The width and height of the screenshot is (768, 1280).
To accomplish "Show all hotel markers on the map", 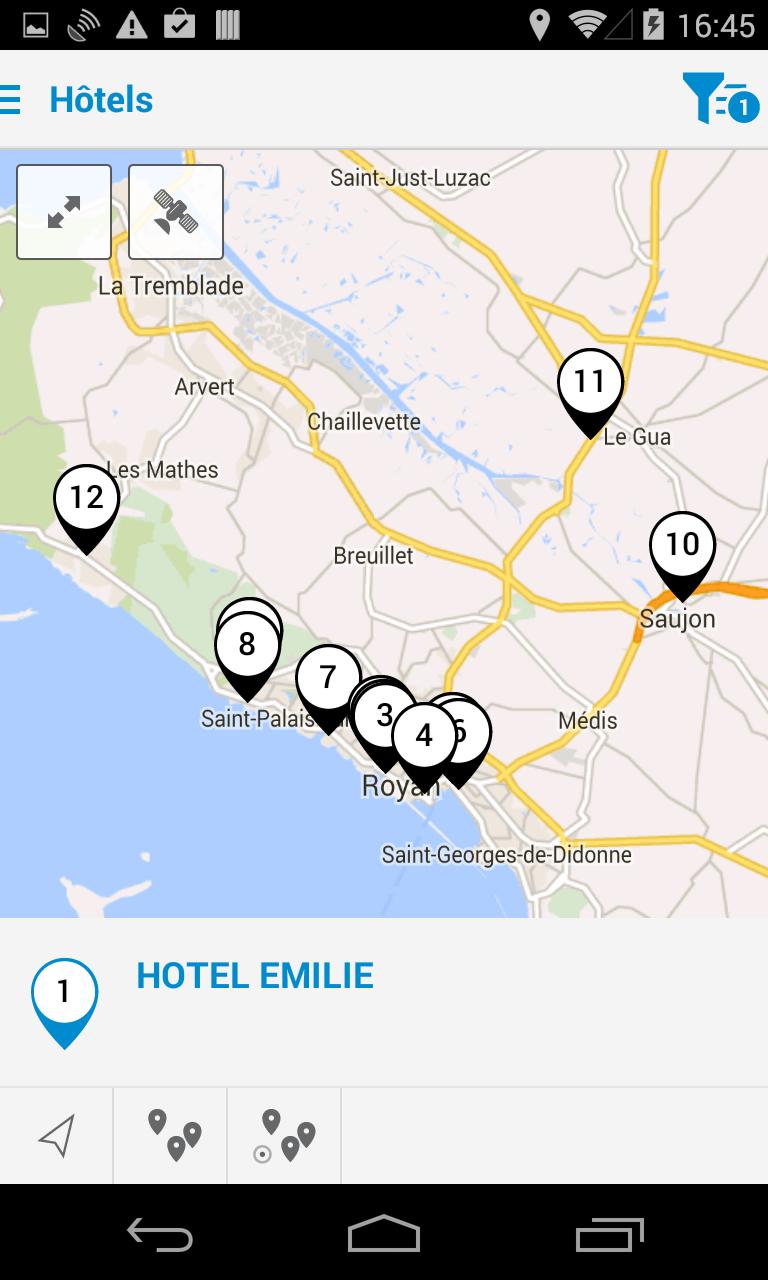I will click(169, 1135).
